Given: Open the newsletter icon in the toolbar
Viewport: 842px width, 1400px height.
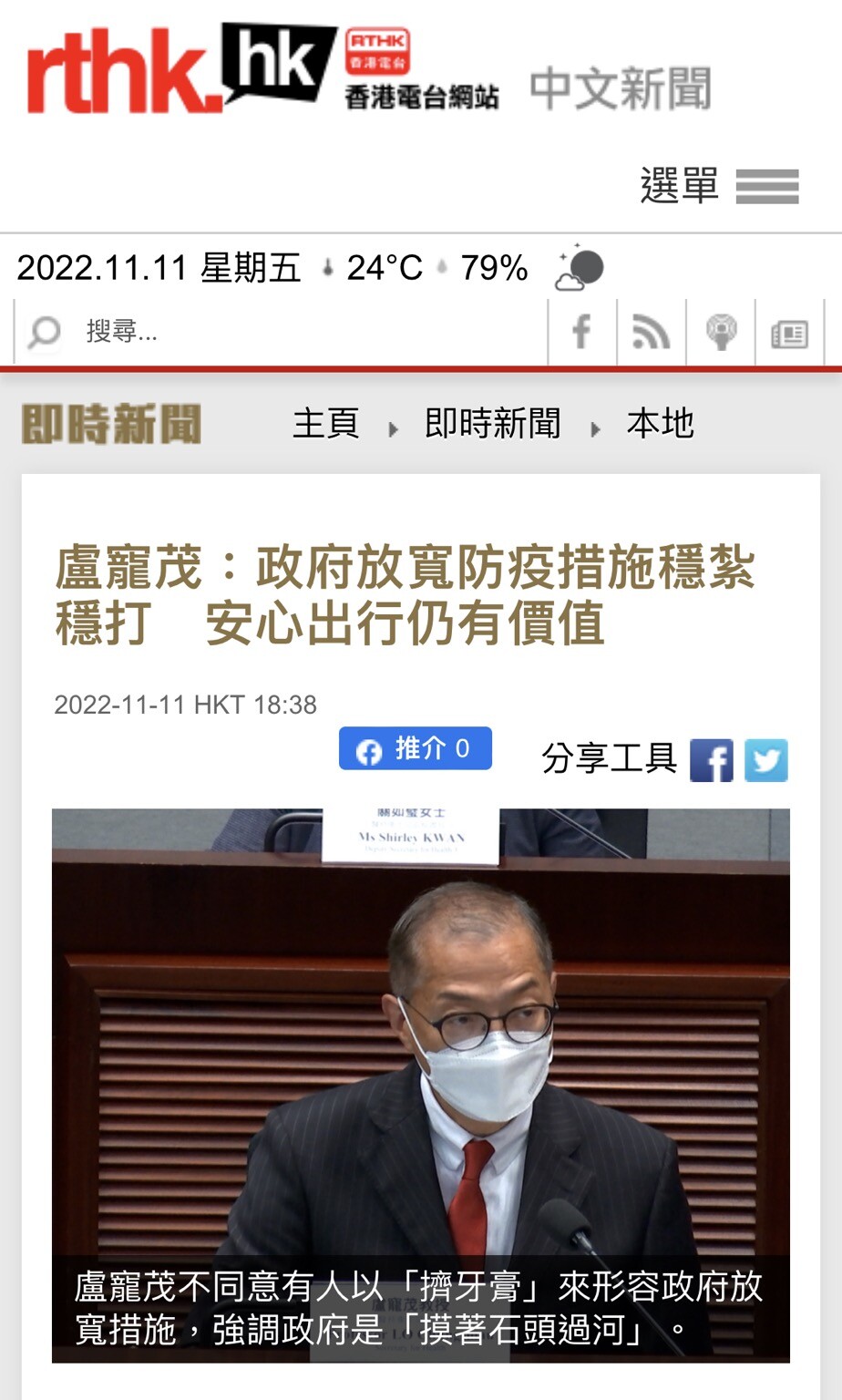Looking at the screenshot, I should pos(789,334).
